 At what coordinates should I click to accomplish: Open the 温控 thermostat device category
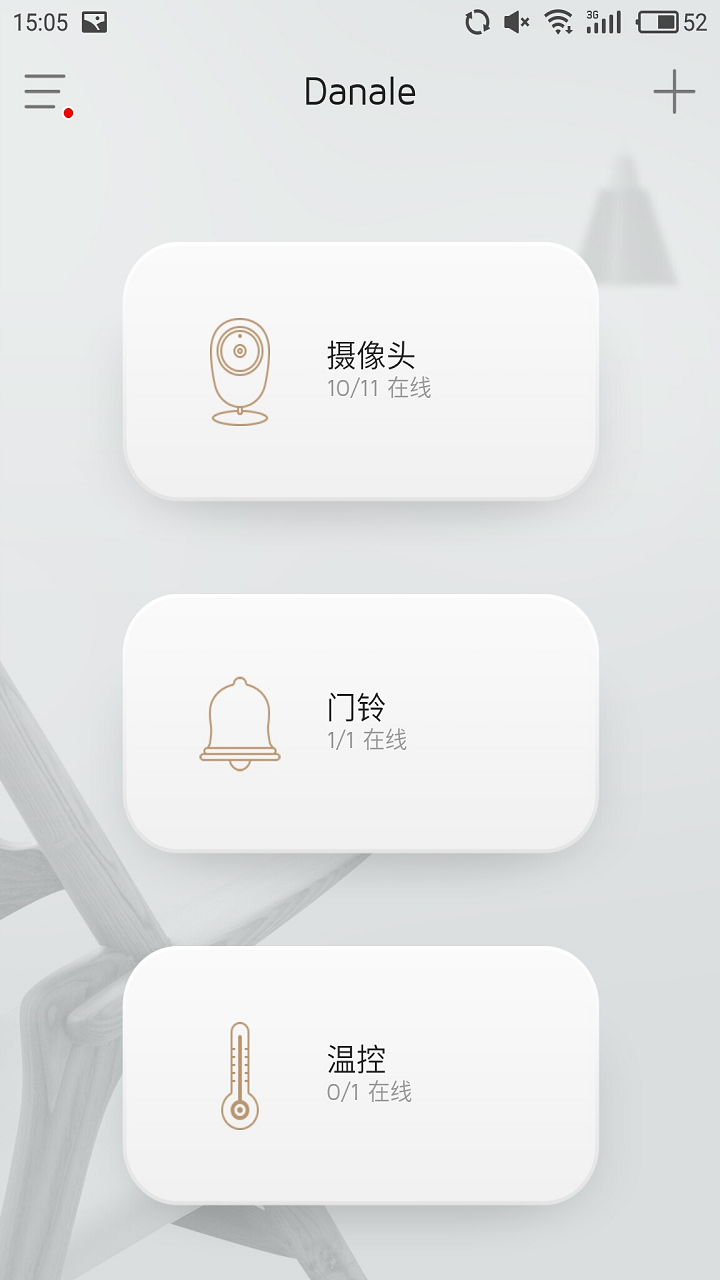(x=360, y=1075)
